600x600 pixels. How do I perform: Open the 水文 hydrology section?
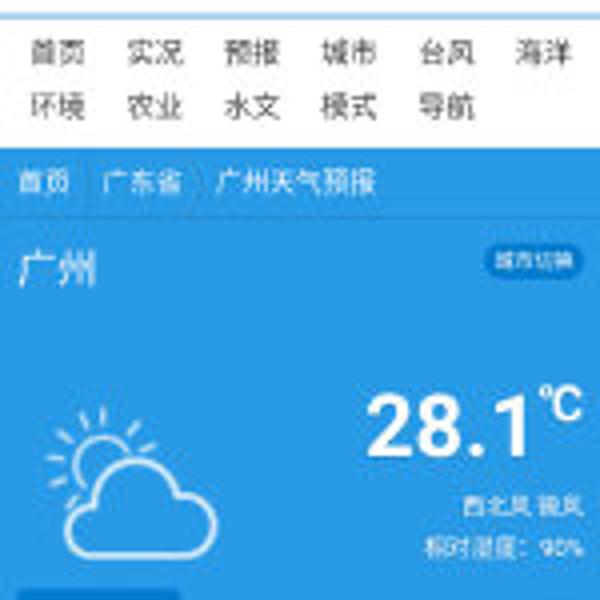[x=252, y=106]
